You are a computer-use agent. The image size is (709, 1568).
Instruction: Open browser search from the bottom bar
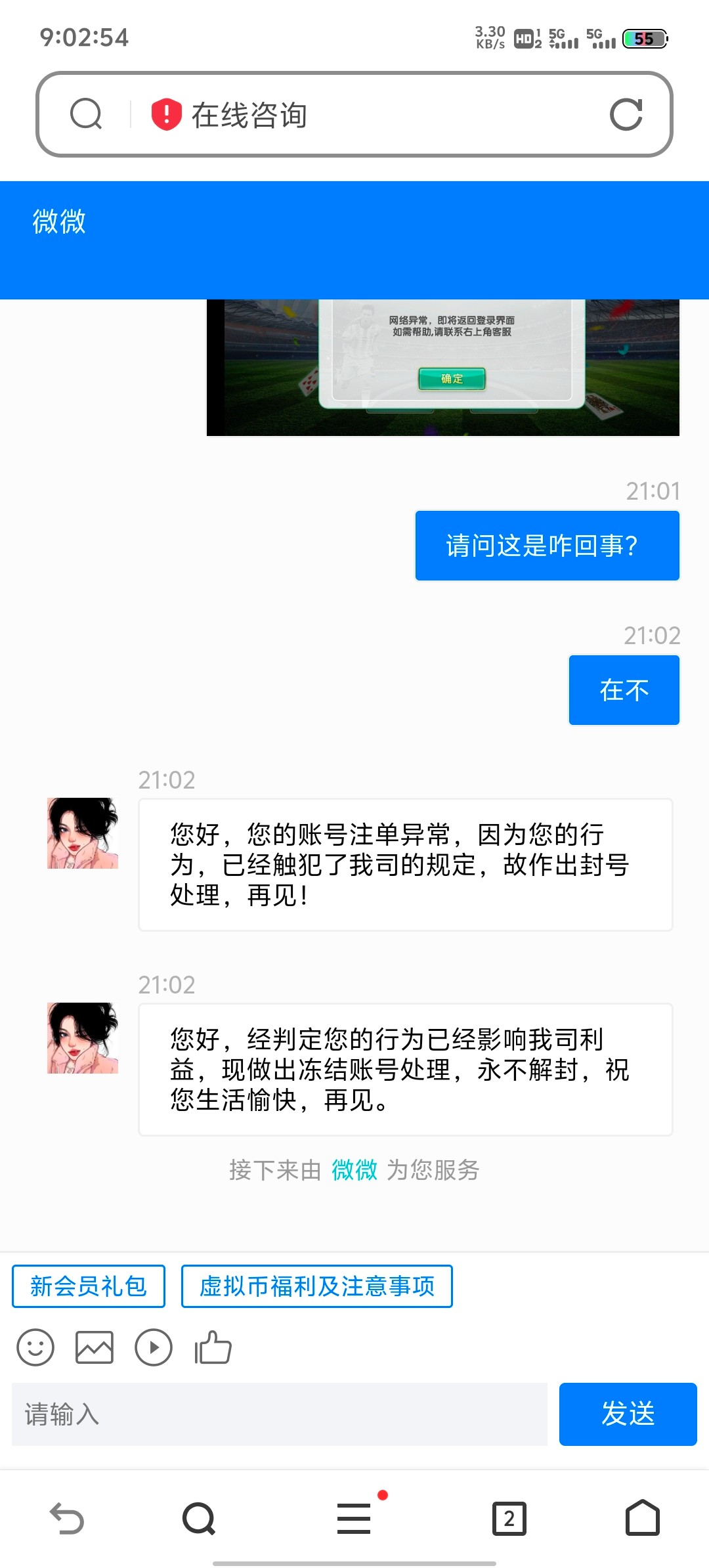(x=199, y=1518)
